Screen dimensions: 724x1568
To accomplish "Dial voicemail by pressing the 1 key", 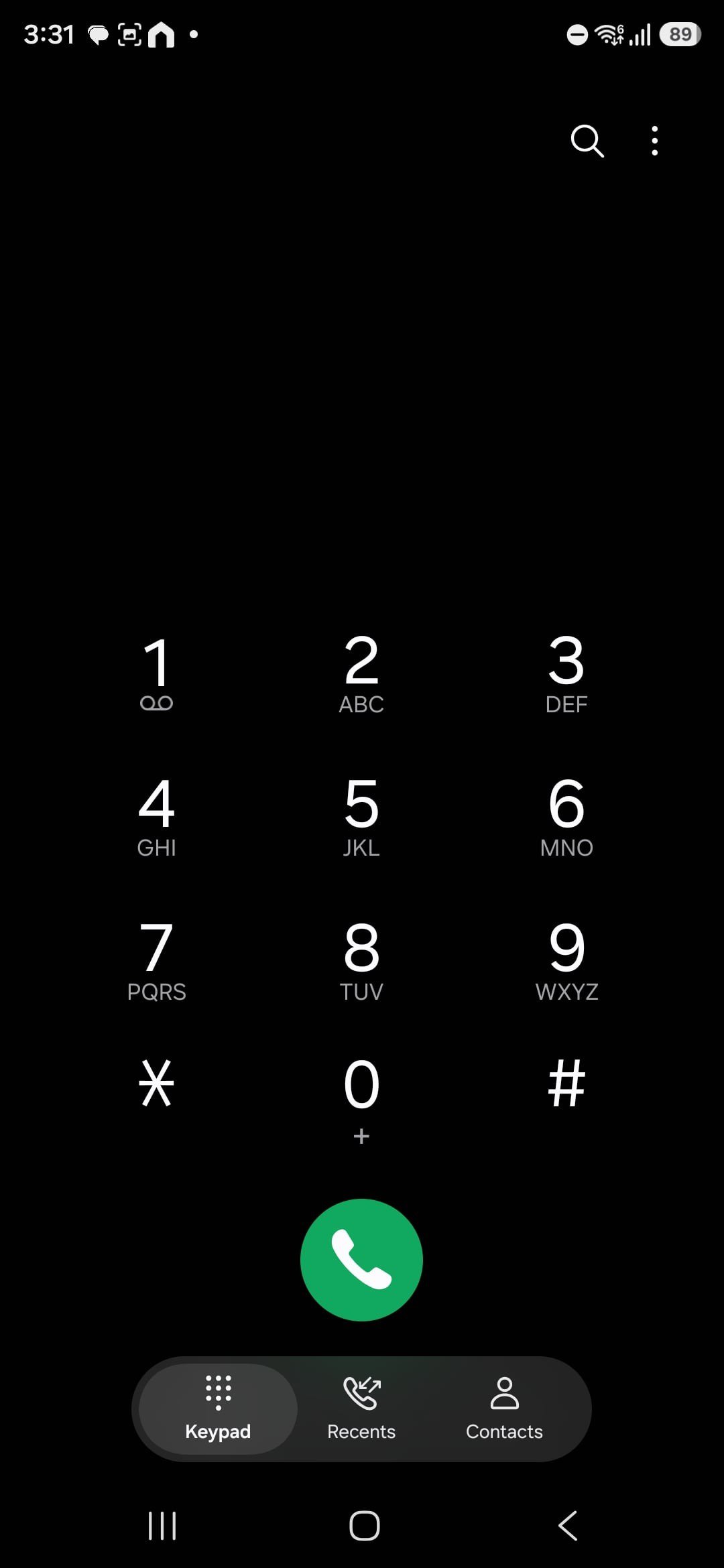I will click(157, 670).
